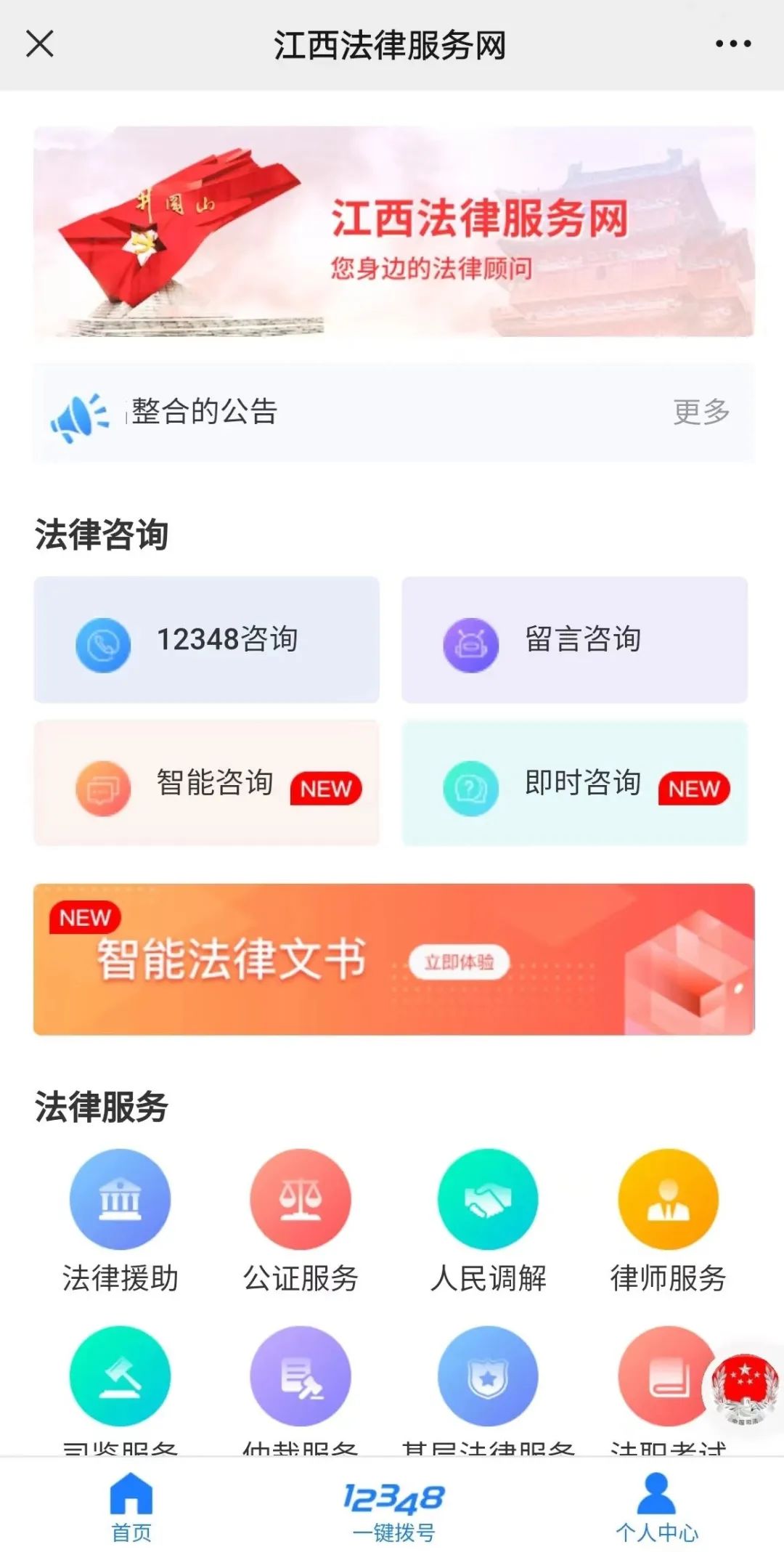
Task: Tap 更多 to view more announcements
Action: pos(701,412)
